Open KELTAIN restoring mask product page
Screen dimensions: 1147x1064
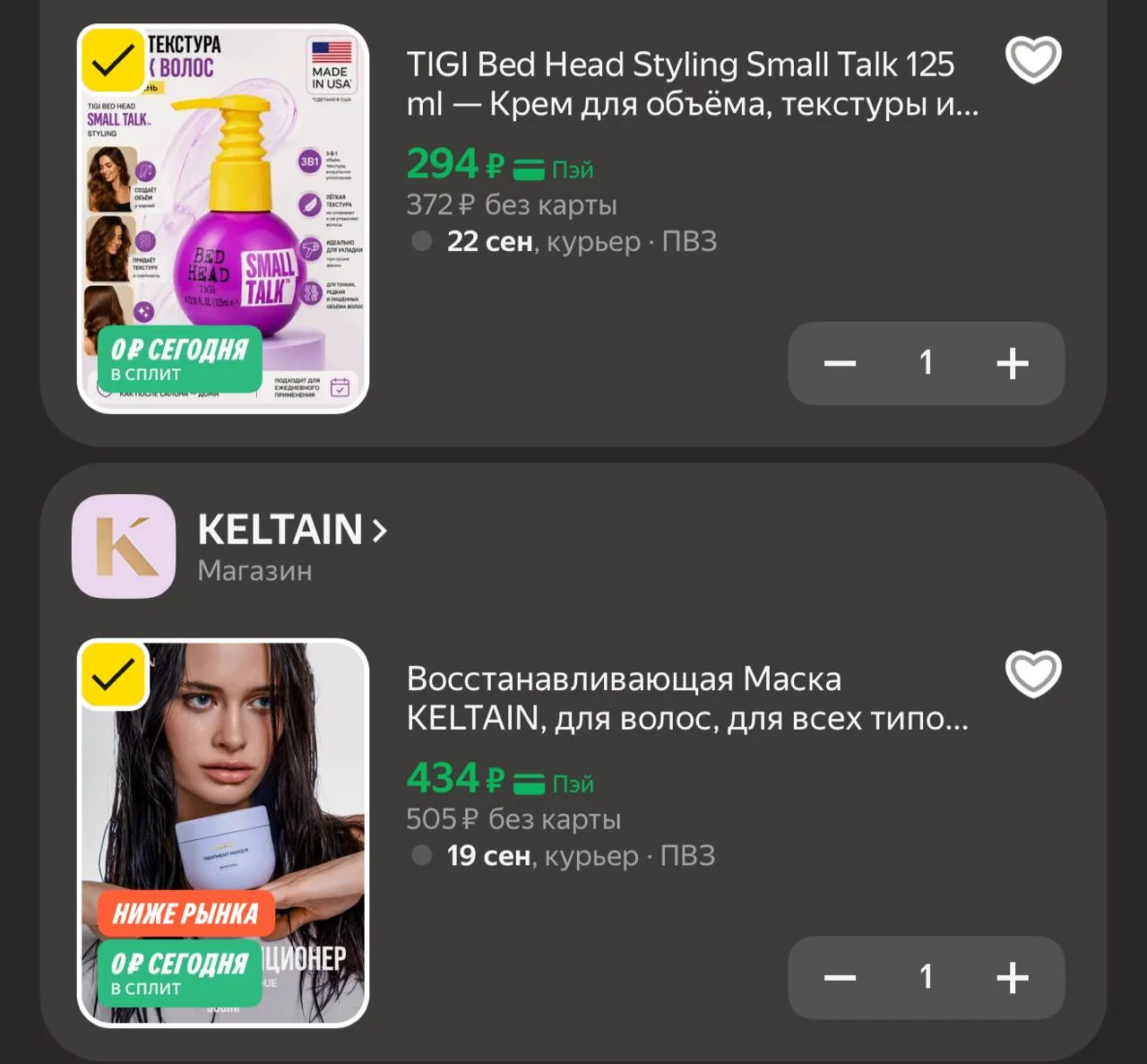click(x=687, y=698)
